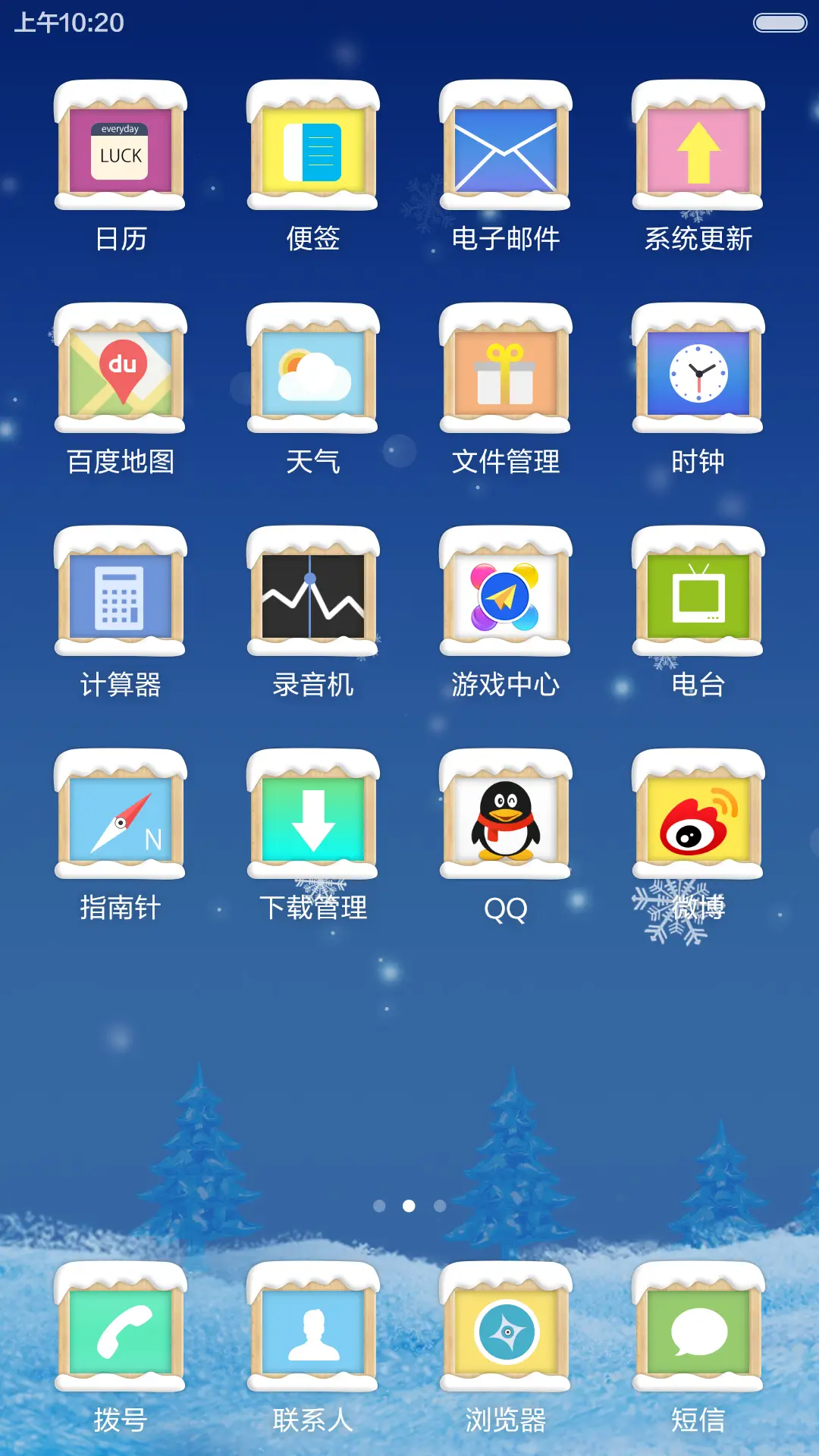The image size is (819, 1456).
Task: Open Download Manager (下载管理)
Action: coord(313,819)
